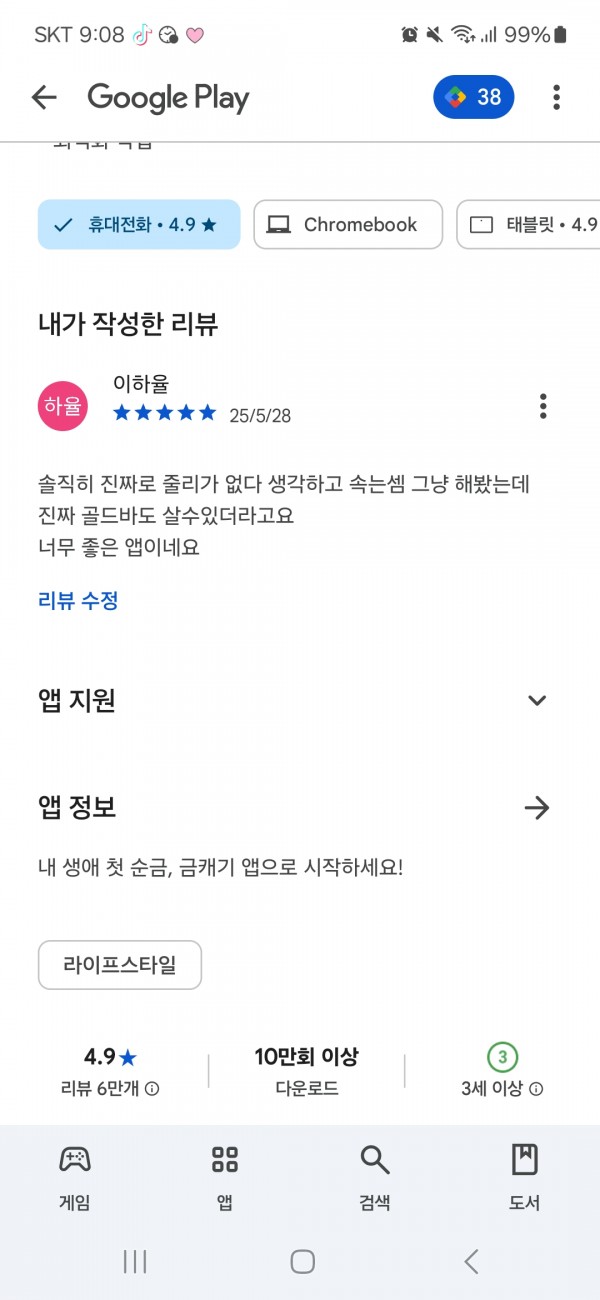
Task: Open 앱 정보 details arrow
Action: point(537,808)
